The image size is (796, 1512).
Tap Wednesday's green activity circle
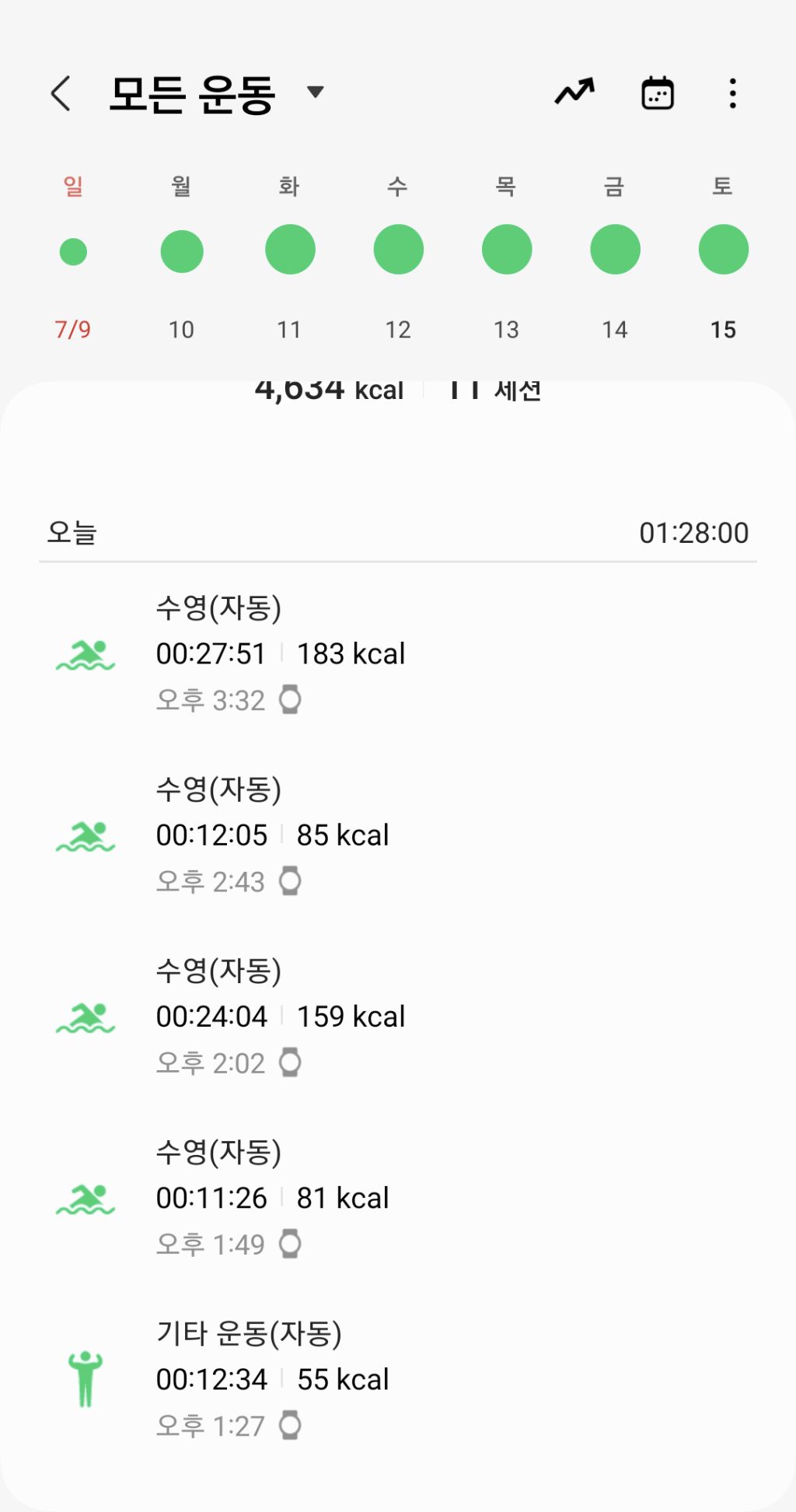pyautogui.click(x=398, y=249)
